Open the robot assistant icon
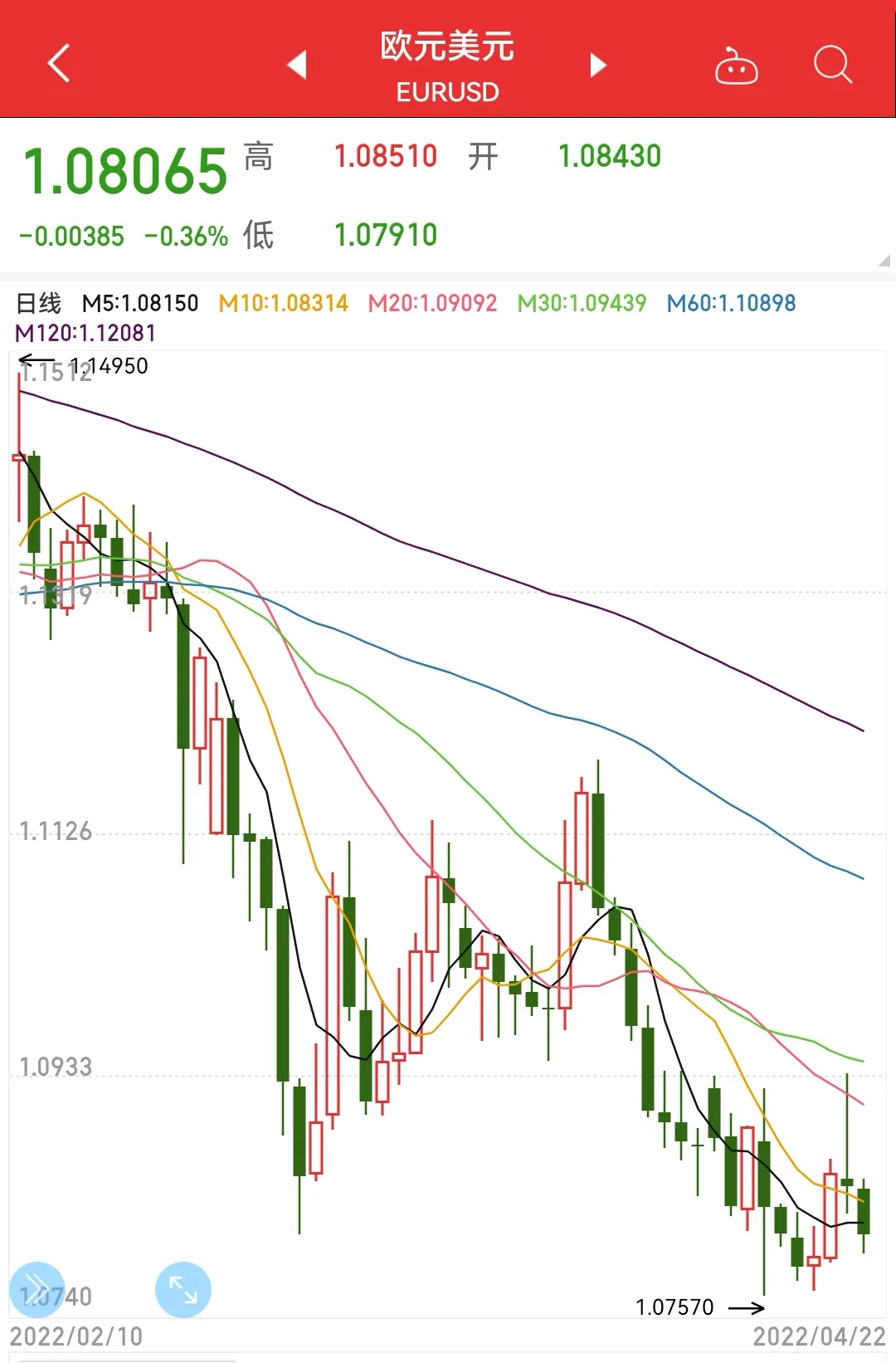The width and height of the screenshot is (896, 1363). click(x=736, y=66)
